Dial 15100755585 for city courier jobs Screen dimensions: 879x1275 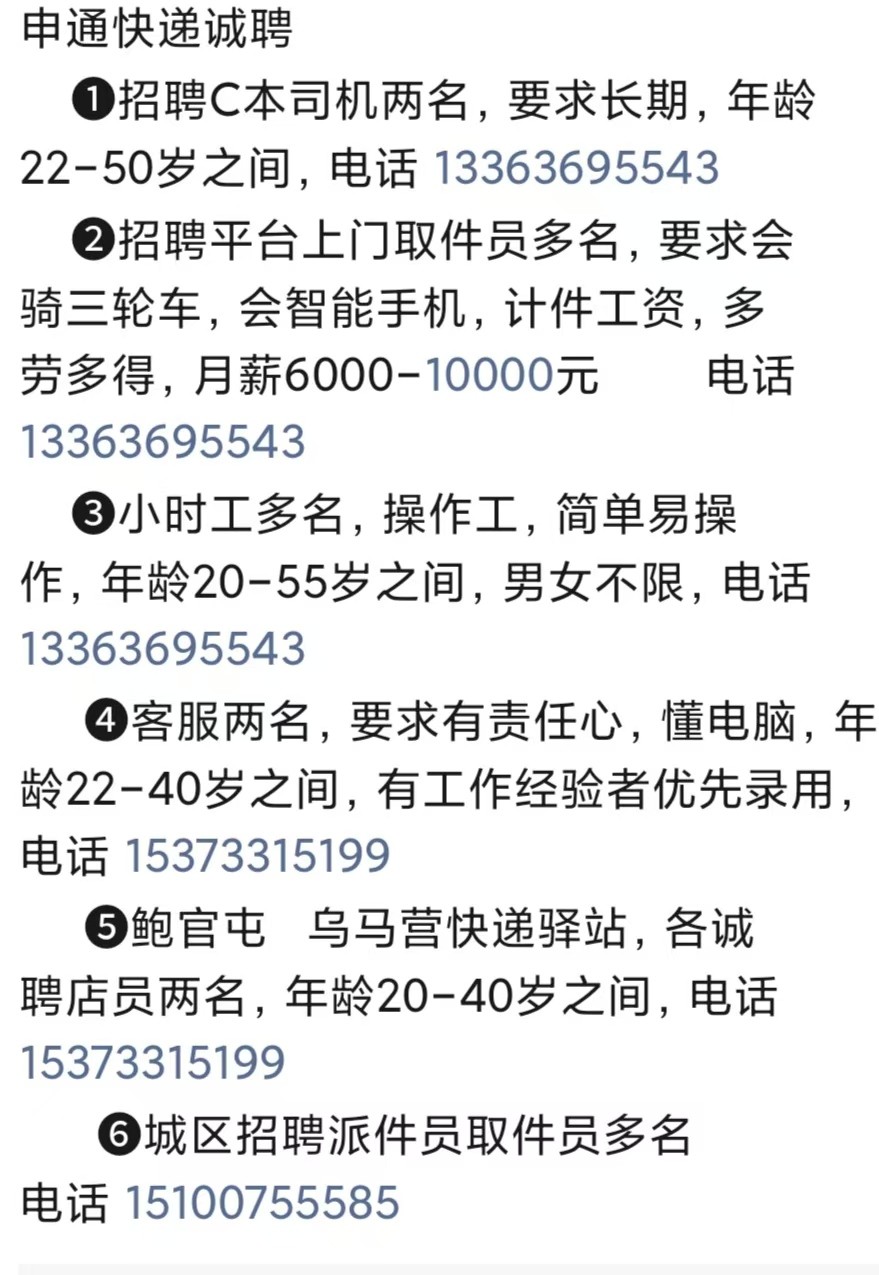click(262, 1203)
